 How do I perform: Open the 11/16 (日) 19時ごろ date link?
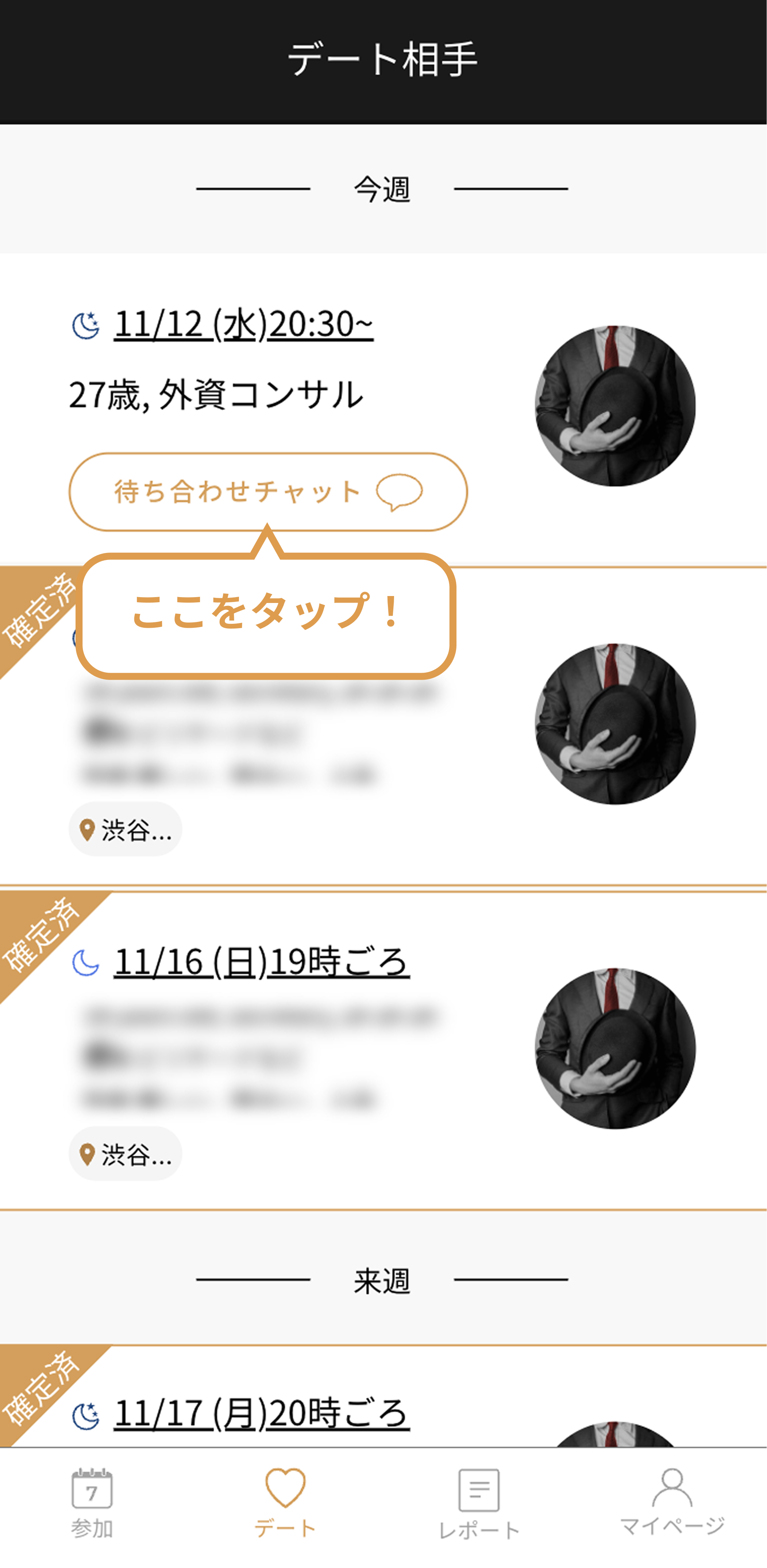[x=262, y=962]
